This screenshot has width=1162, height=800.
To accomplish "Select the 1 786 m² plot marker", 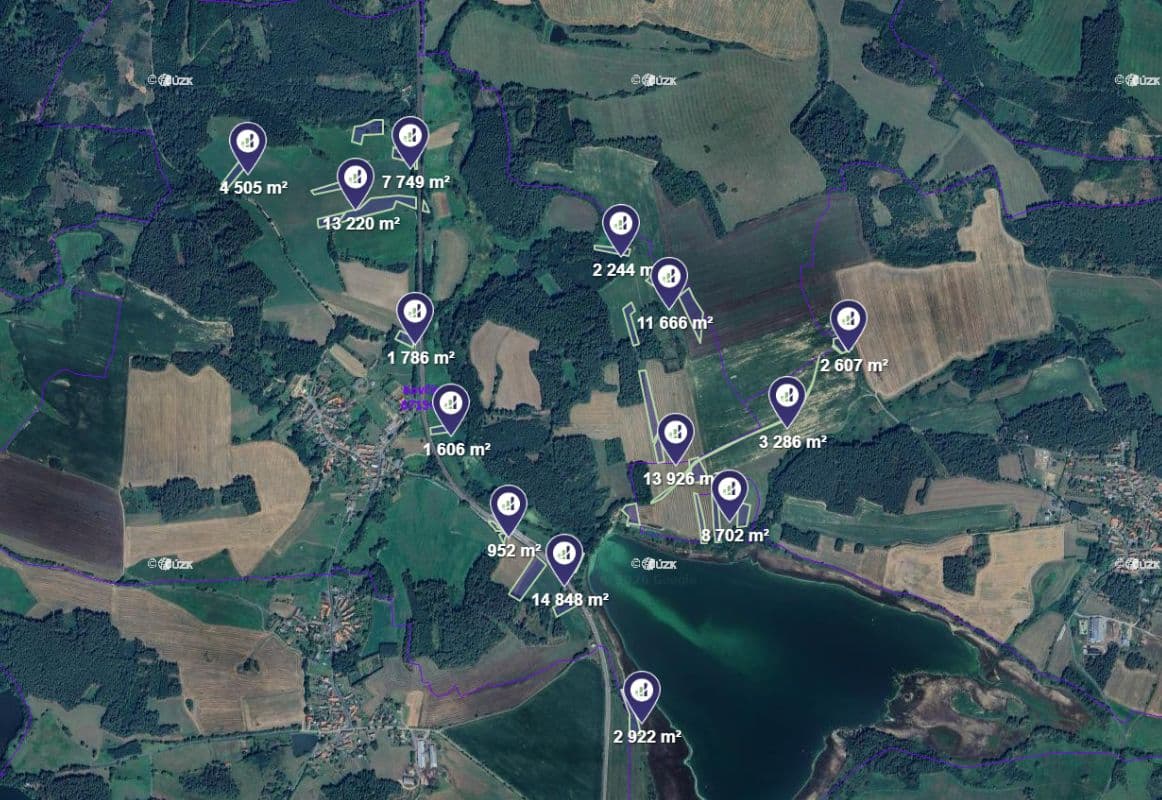I will click(414, 315).
